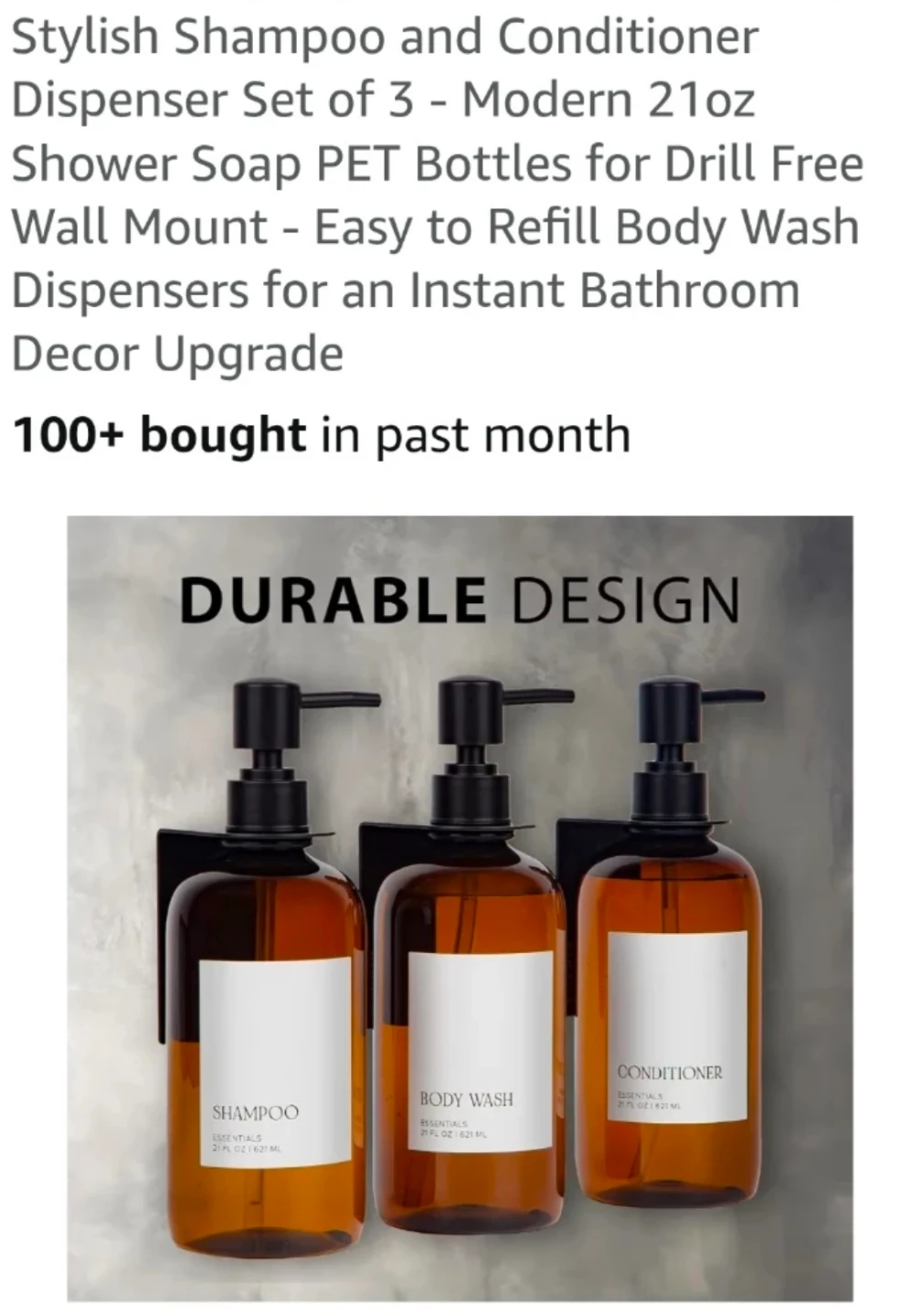
Task: Open the dispenser set product image
Action: coord(460,907)
